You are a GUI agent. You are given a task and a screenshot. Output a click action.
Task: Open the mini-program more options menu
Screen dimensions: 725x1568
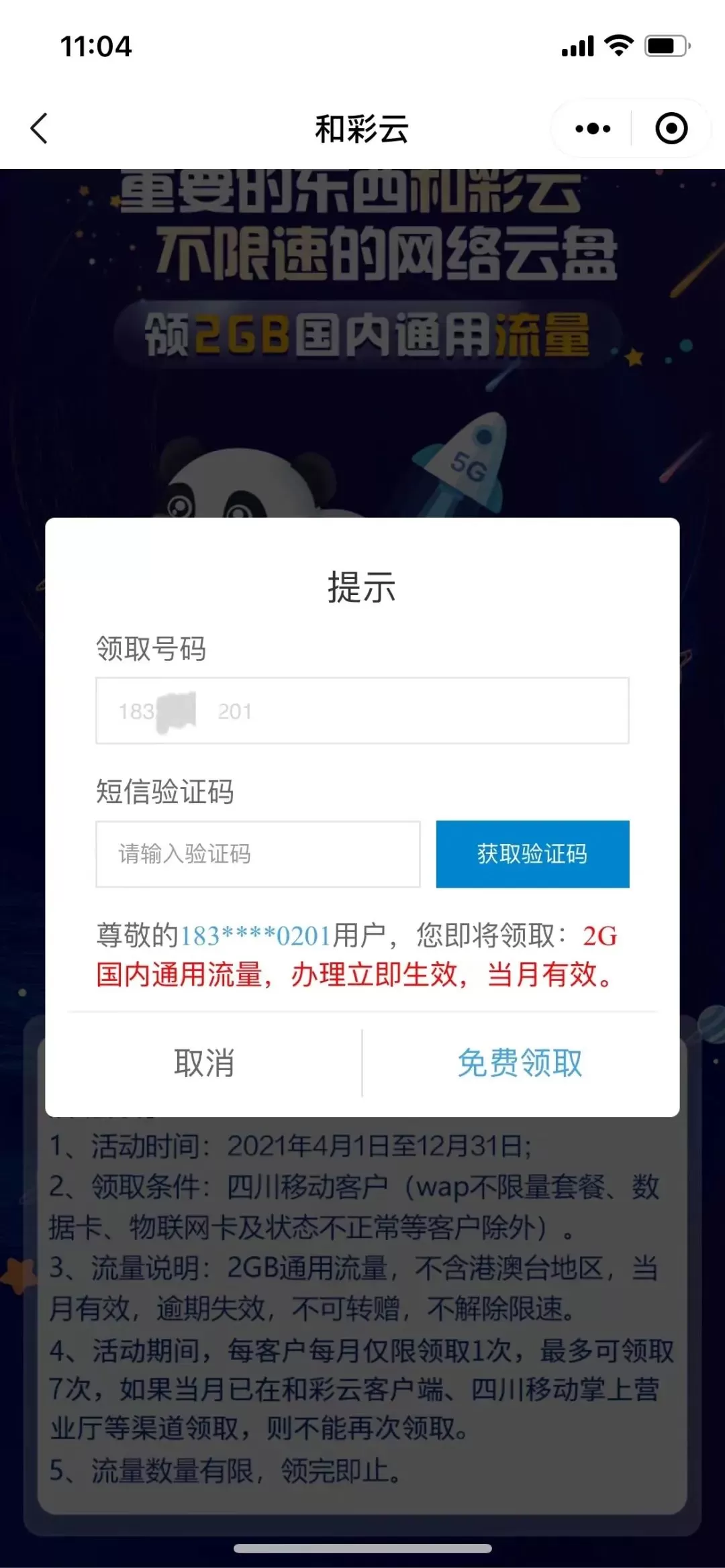[x=589, y=127]
